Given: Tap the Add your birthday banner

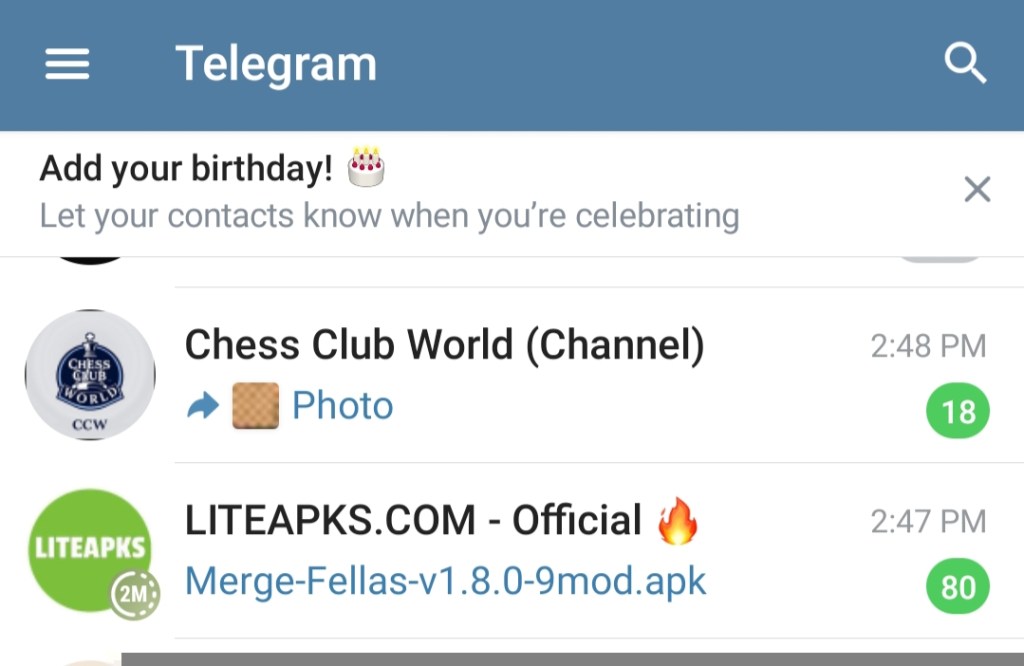Looking at the screenshot, I should 400,192.
